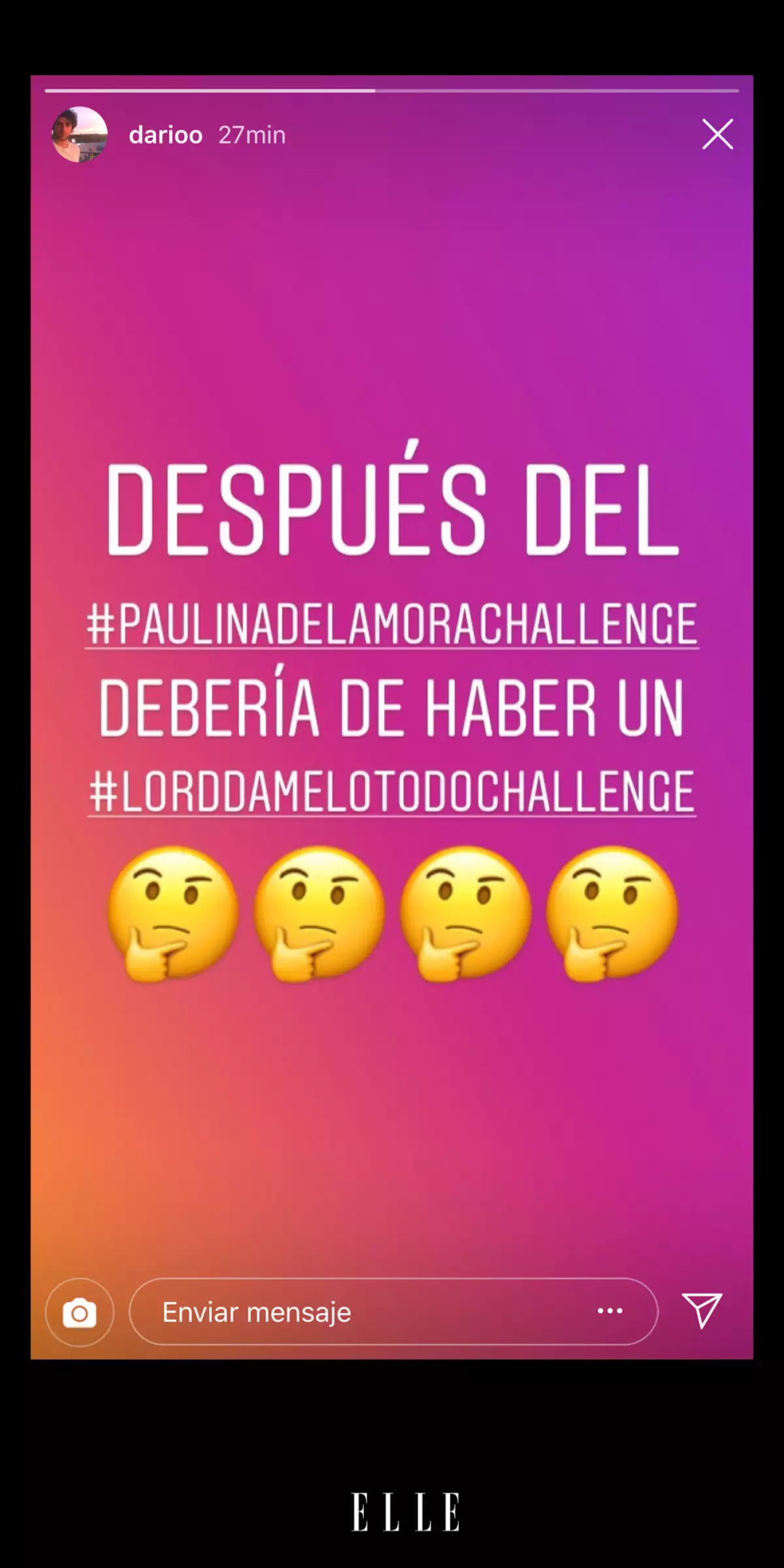Close the story viewer

click(717, 135)
